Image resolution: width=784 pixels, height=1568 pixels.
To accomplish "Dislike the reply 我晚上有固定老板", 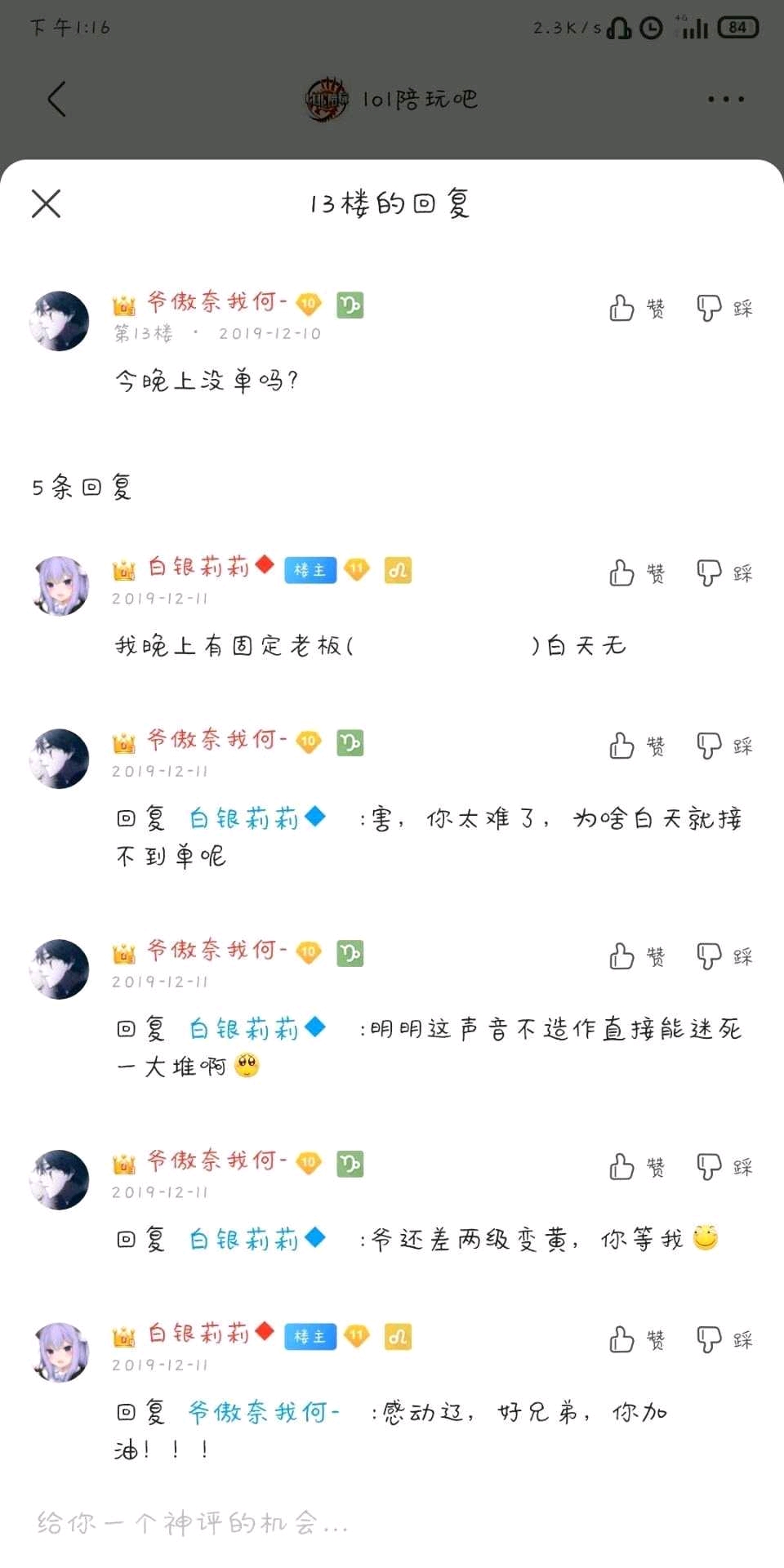I will point(724,572).
